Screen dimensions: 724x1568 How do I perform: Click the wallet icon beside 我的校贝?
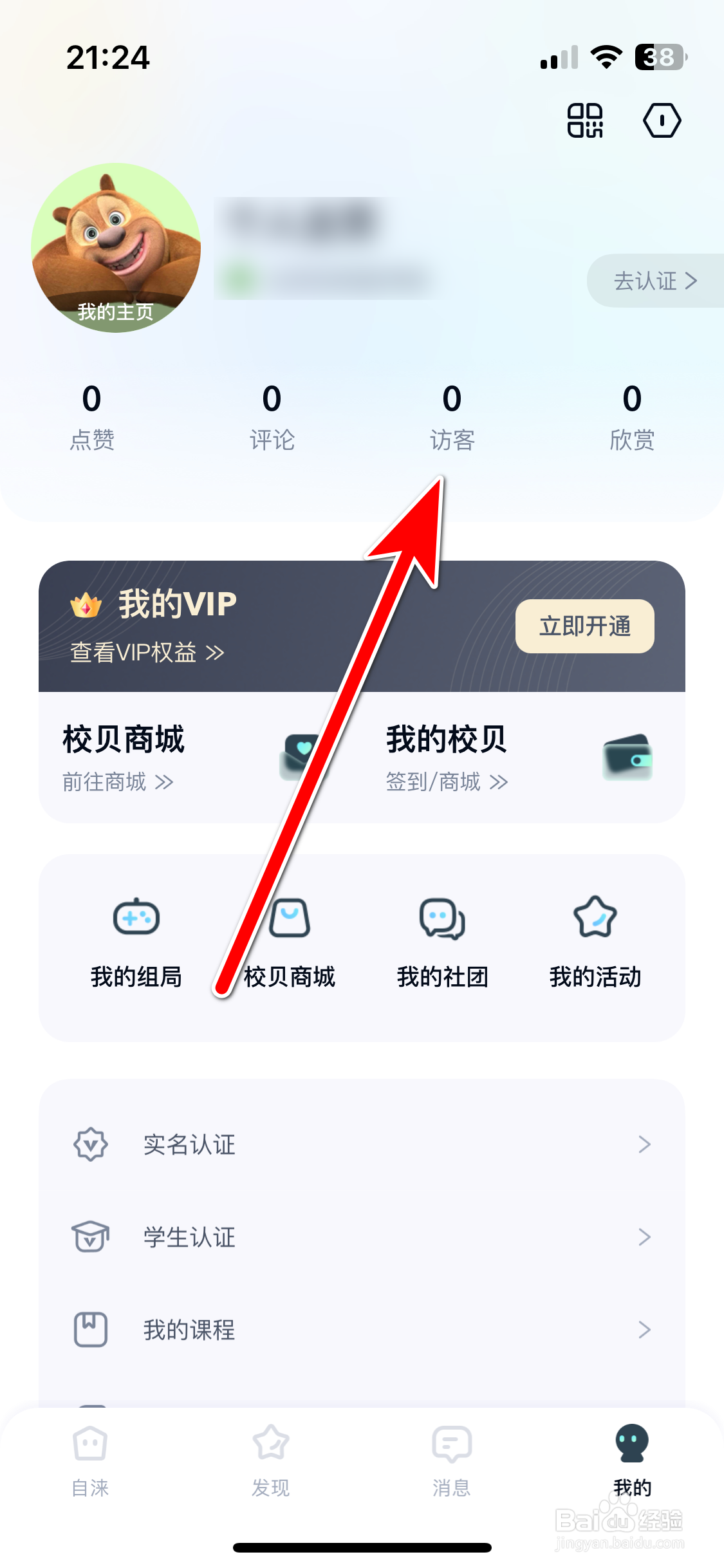point(626,758)
